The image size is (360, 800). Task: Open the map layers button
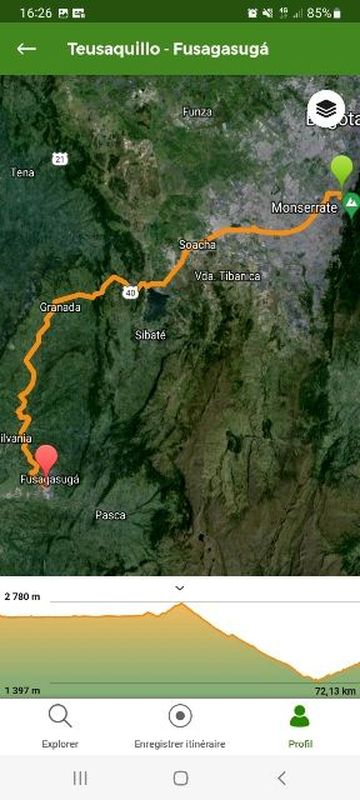click(x=326, y=109)
